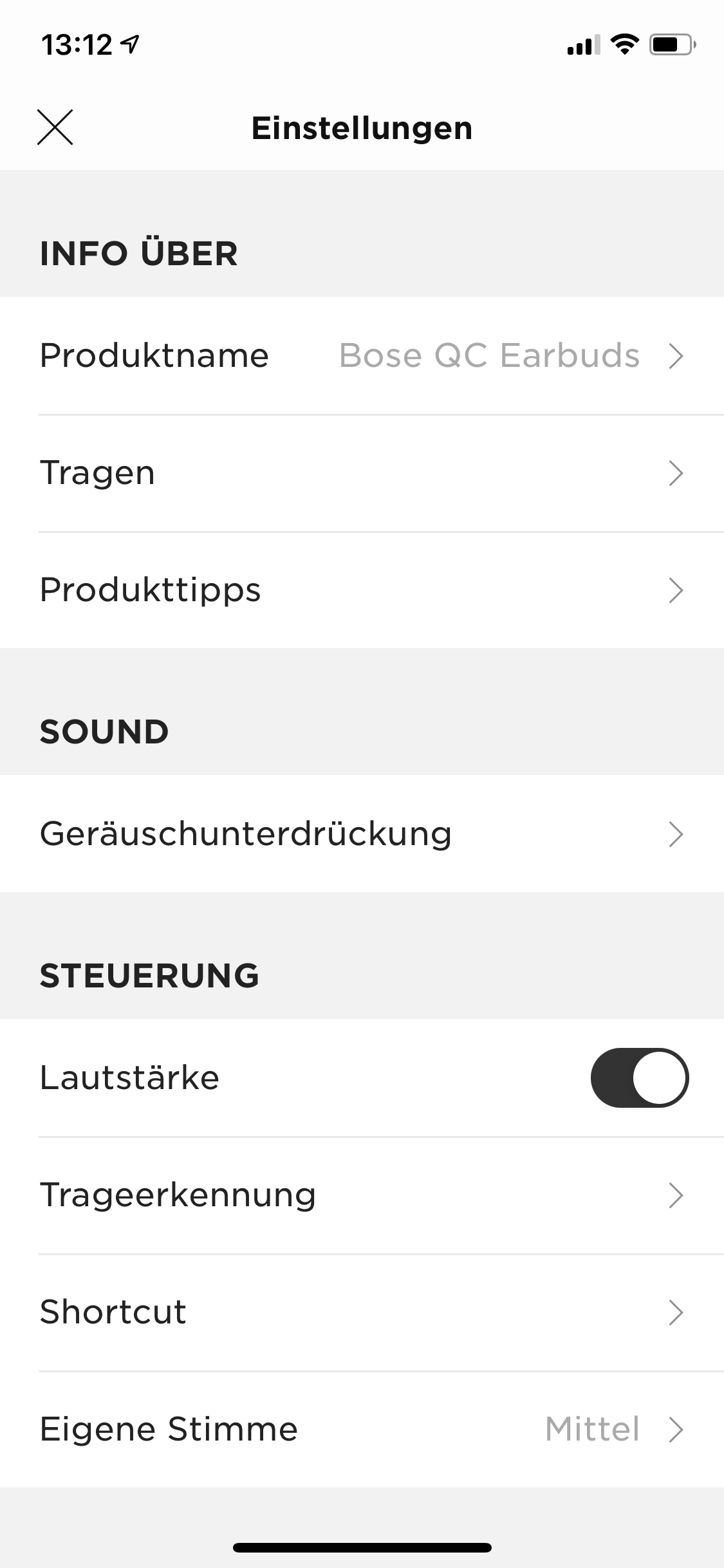Close the Einstellungen screen
Screen dimensions: 724x1568
point(55,127)
